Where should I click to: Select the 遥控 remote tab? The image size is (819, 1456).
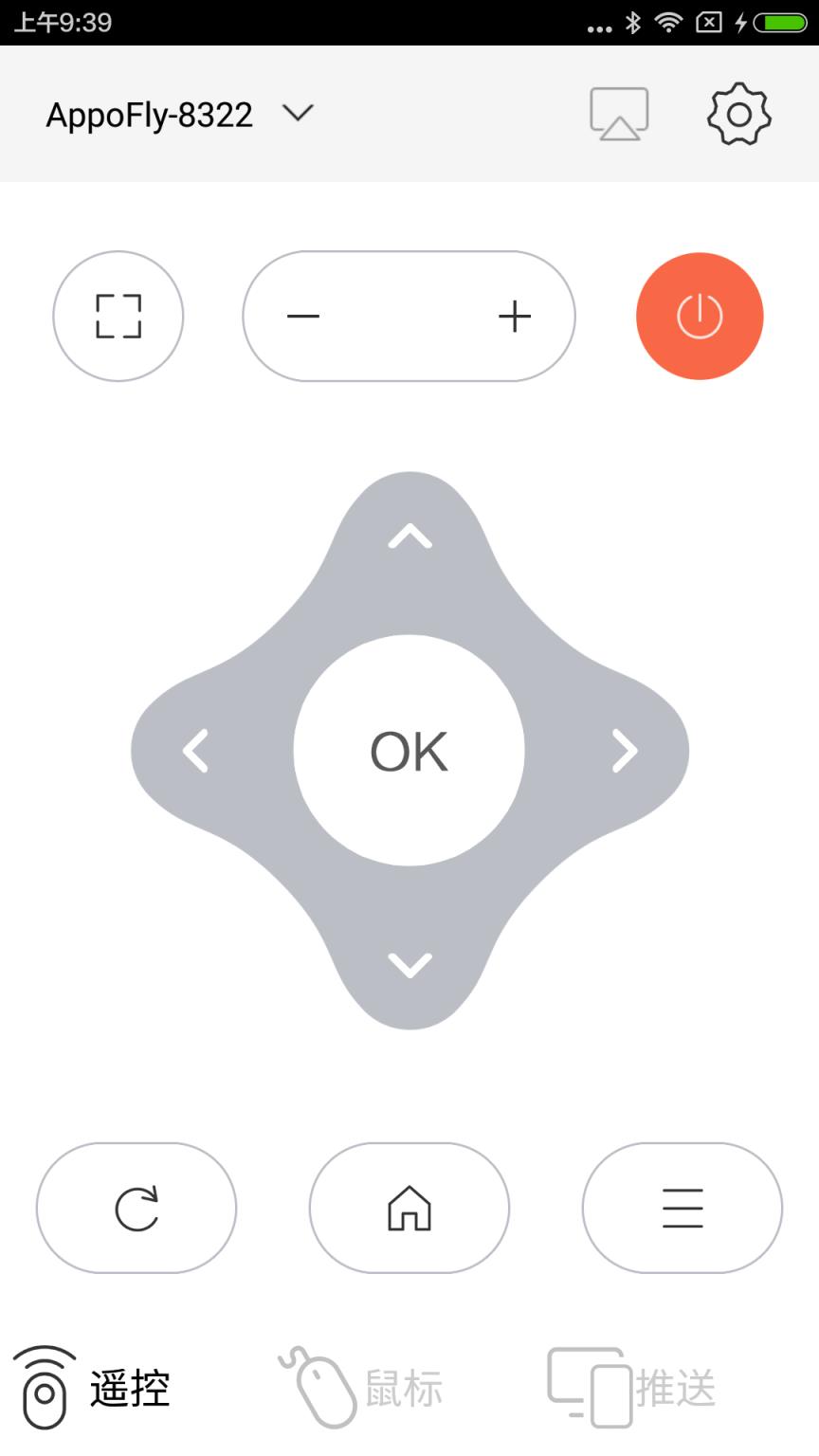click(x=92, y=1388)
